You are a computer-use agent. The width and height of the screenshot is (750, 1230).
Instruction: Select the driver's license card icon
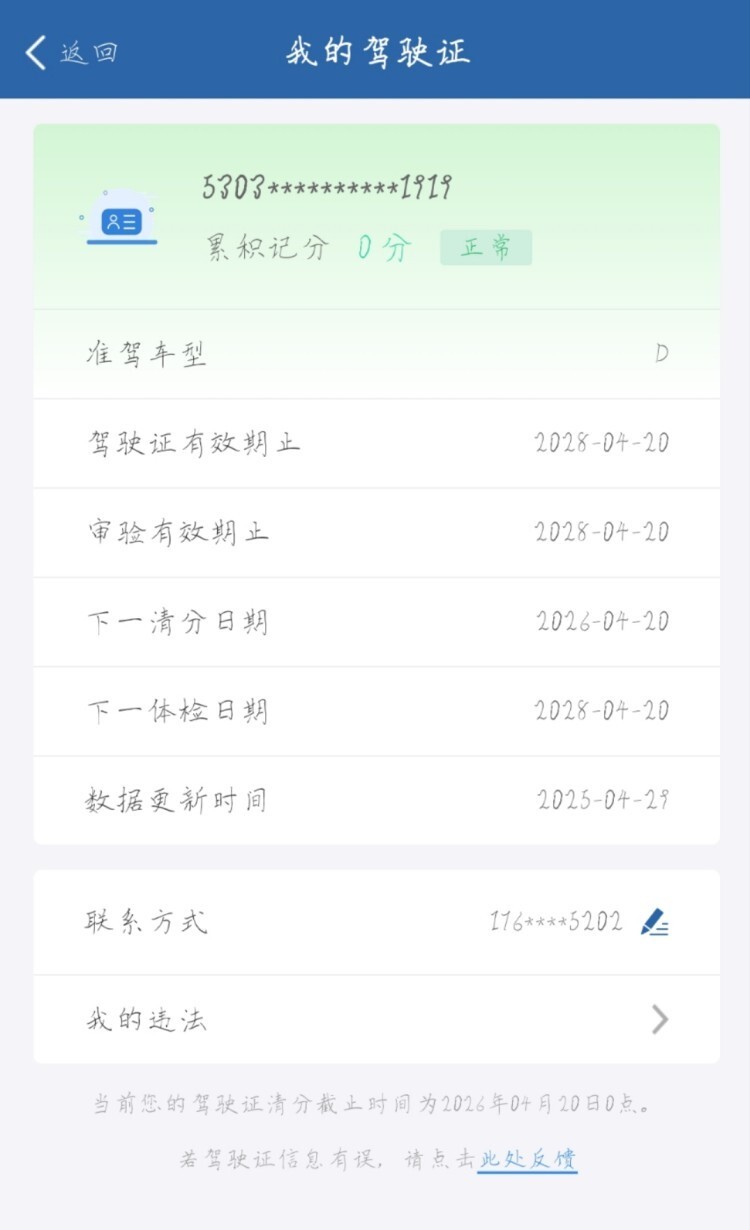pos(120,222)
